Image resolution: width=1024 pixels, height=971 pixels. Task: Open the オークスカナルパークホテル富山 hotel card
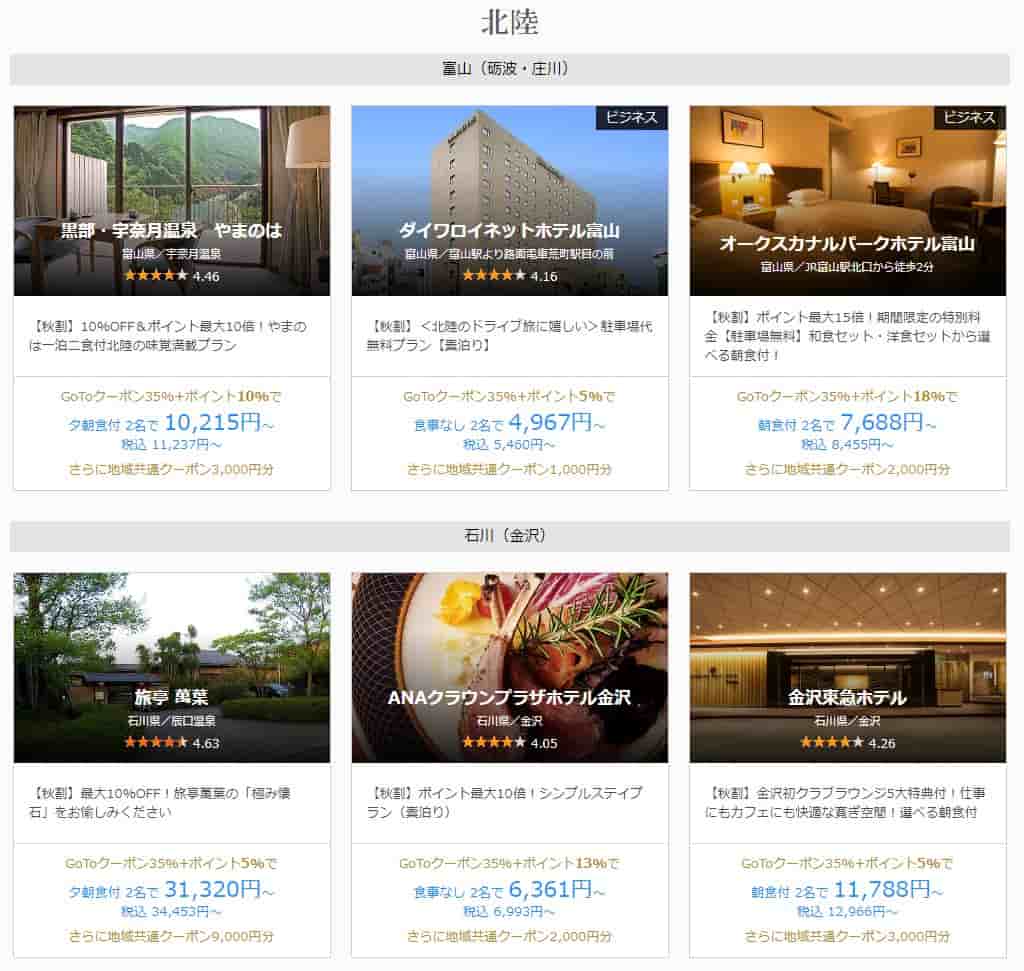point(847,243)
